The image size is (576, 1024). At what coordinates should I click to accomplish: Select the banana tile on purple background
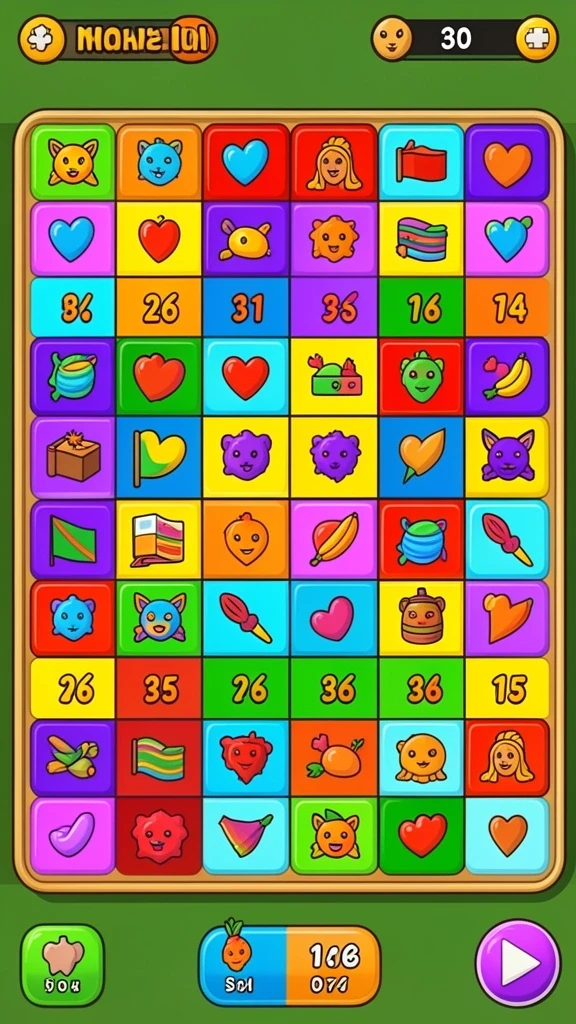(x=507, y=377)
